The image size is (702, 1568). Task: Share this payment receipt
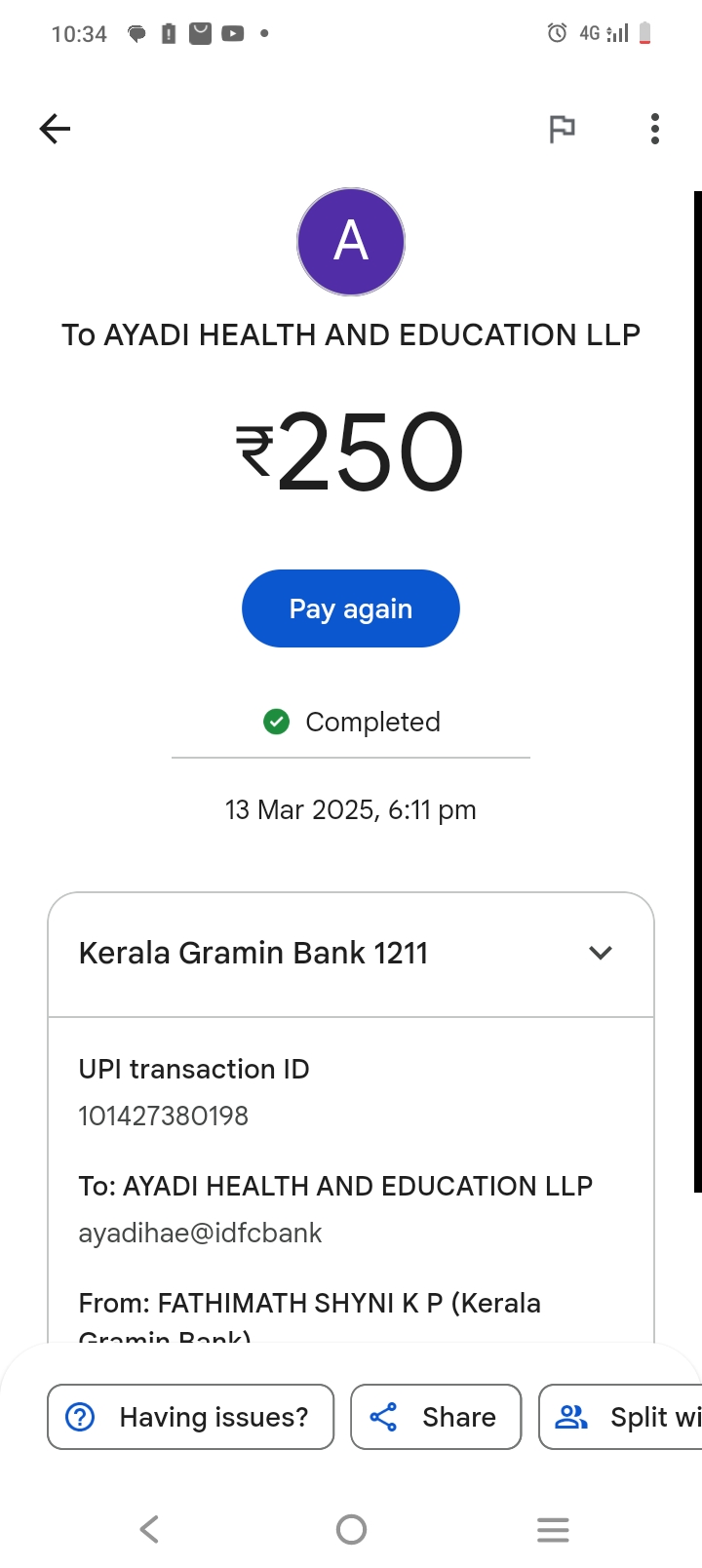[436, 1417]
